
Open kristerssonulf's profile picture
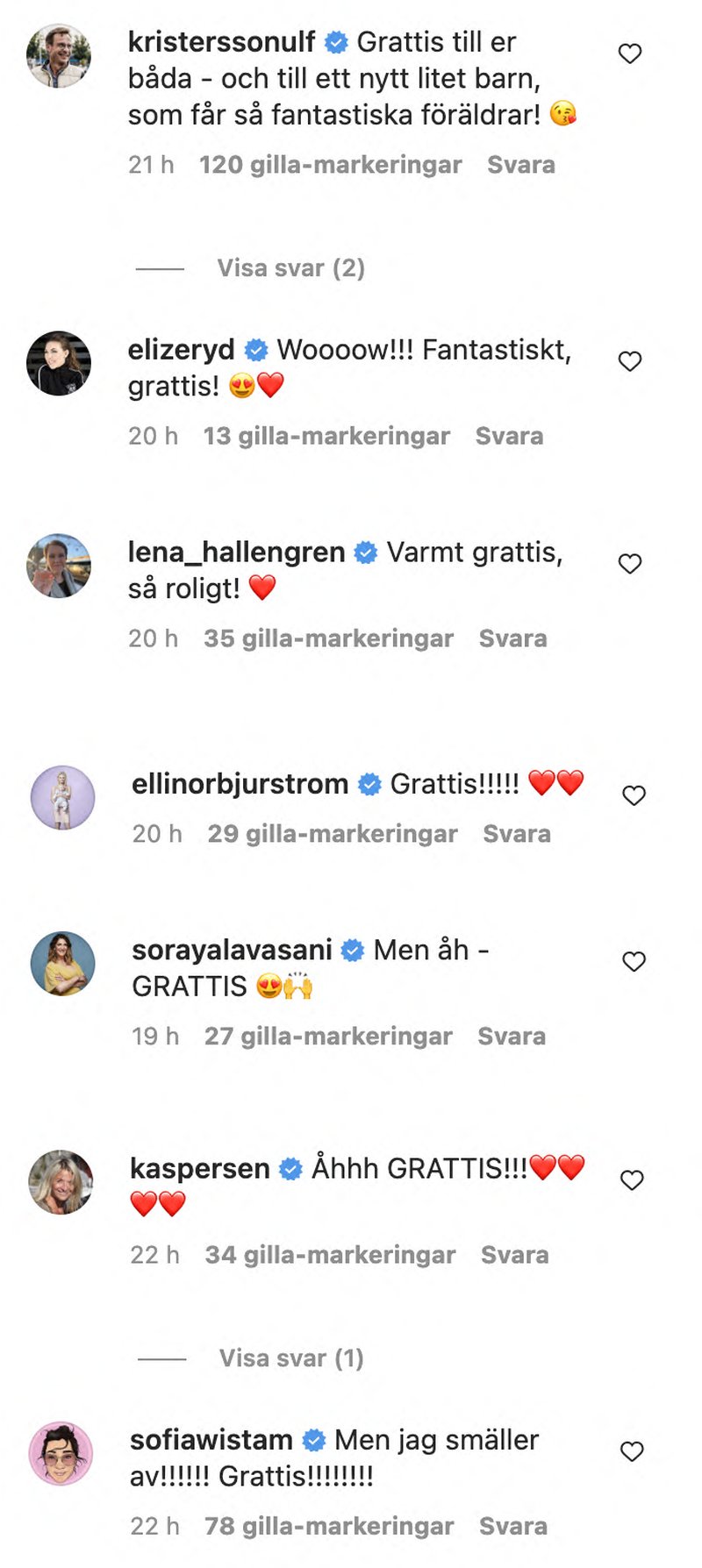click(x=59, y=56)
